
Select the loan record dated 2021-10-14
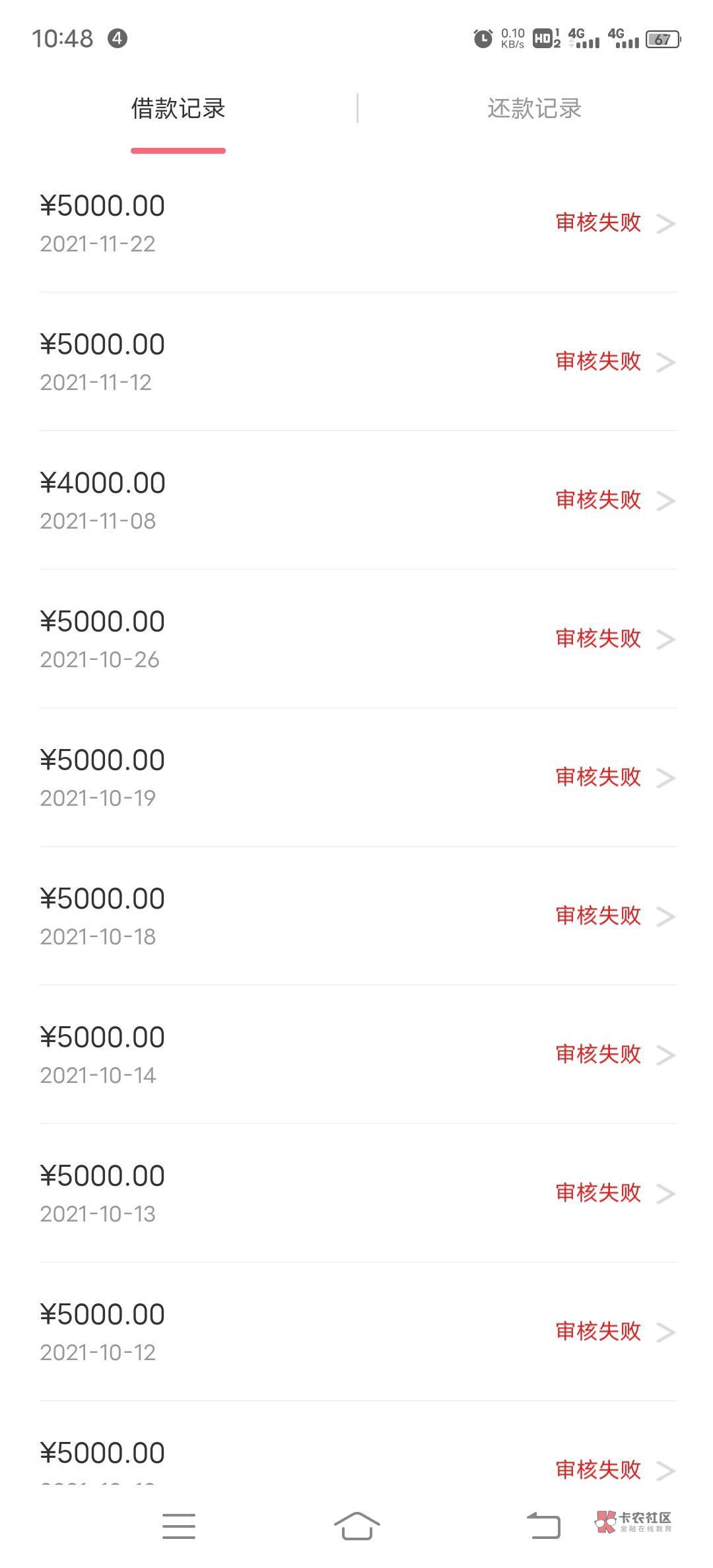pos(356,1055)
